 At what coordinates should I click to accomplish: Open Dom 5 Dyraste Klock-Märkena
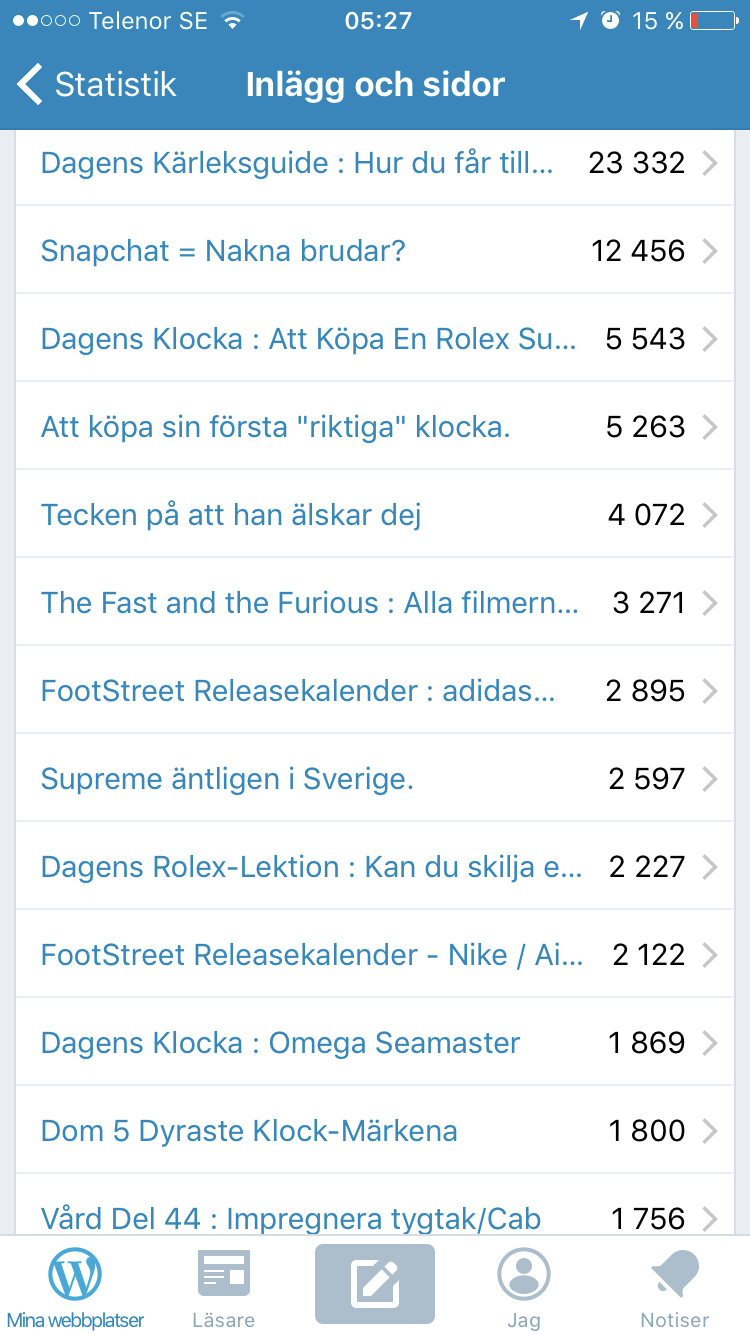coord(375,1130)
